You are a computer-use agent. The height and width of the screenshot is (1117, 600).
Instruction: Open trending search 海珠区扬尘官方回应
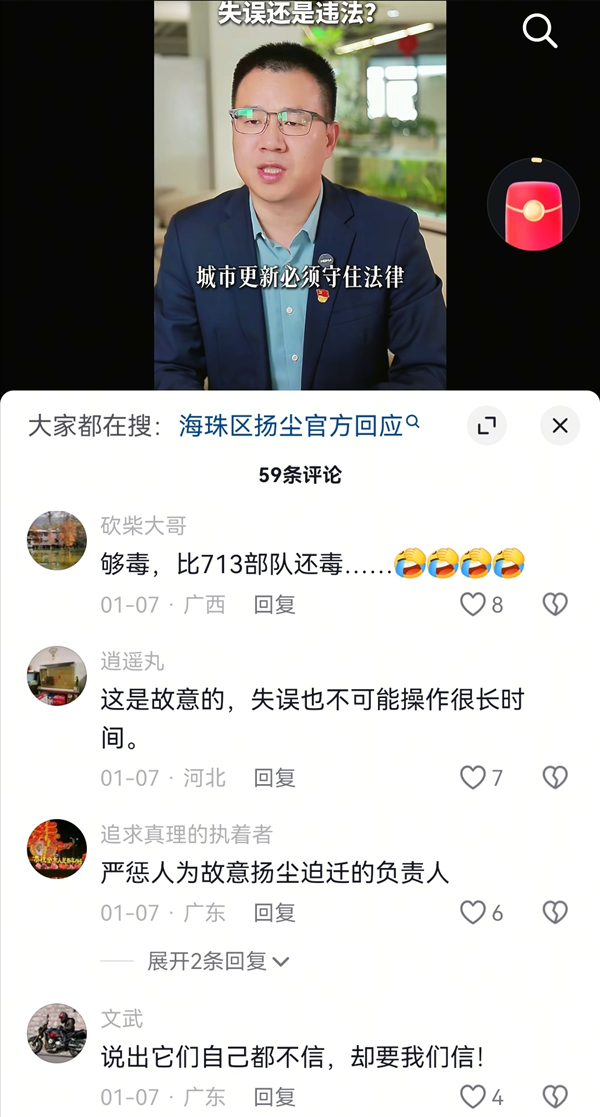[291, 426]
